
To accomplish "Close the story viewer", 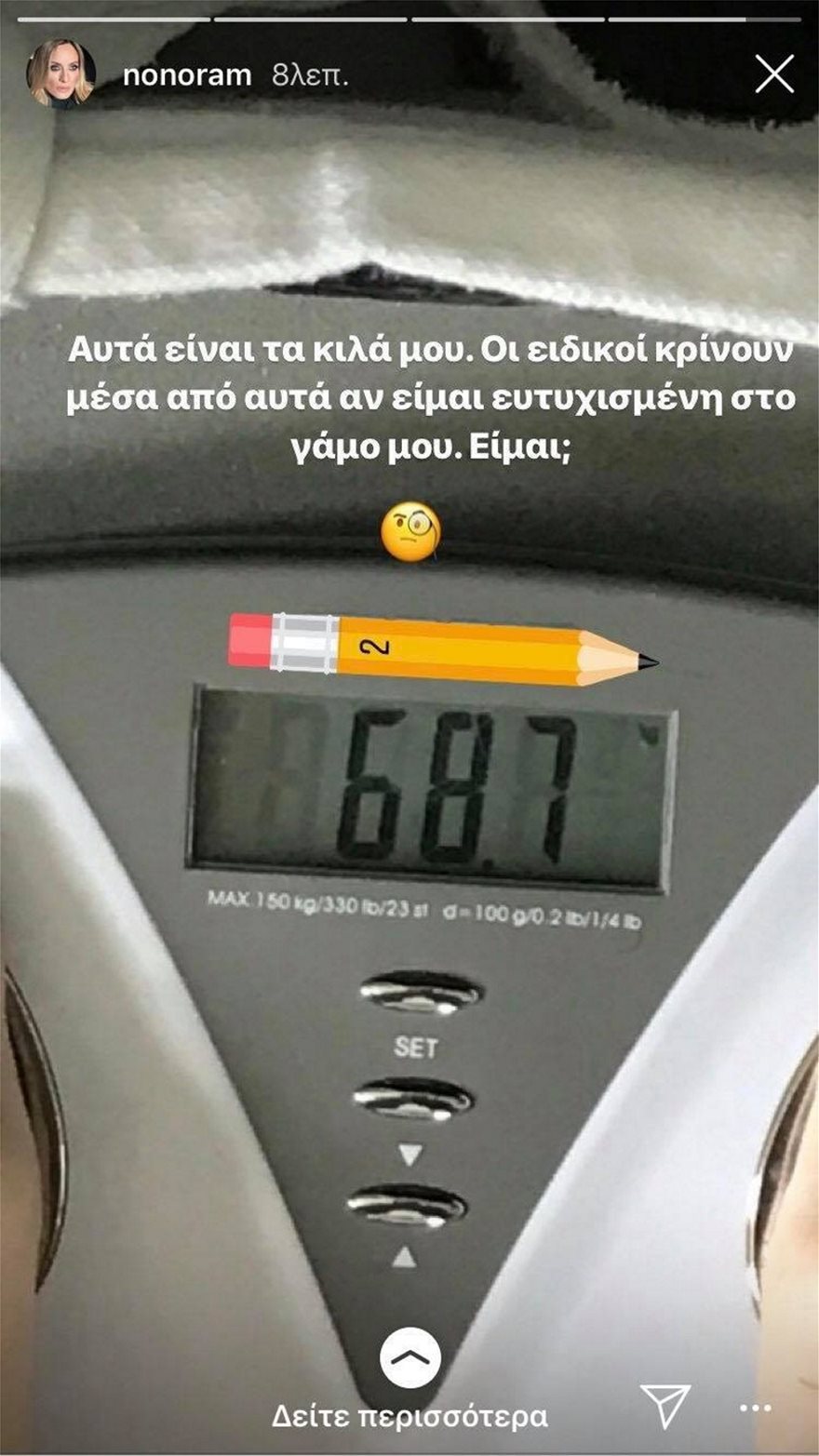I will pyautogui.click(x=774, y=73).
